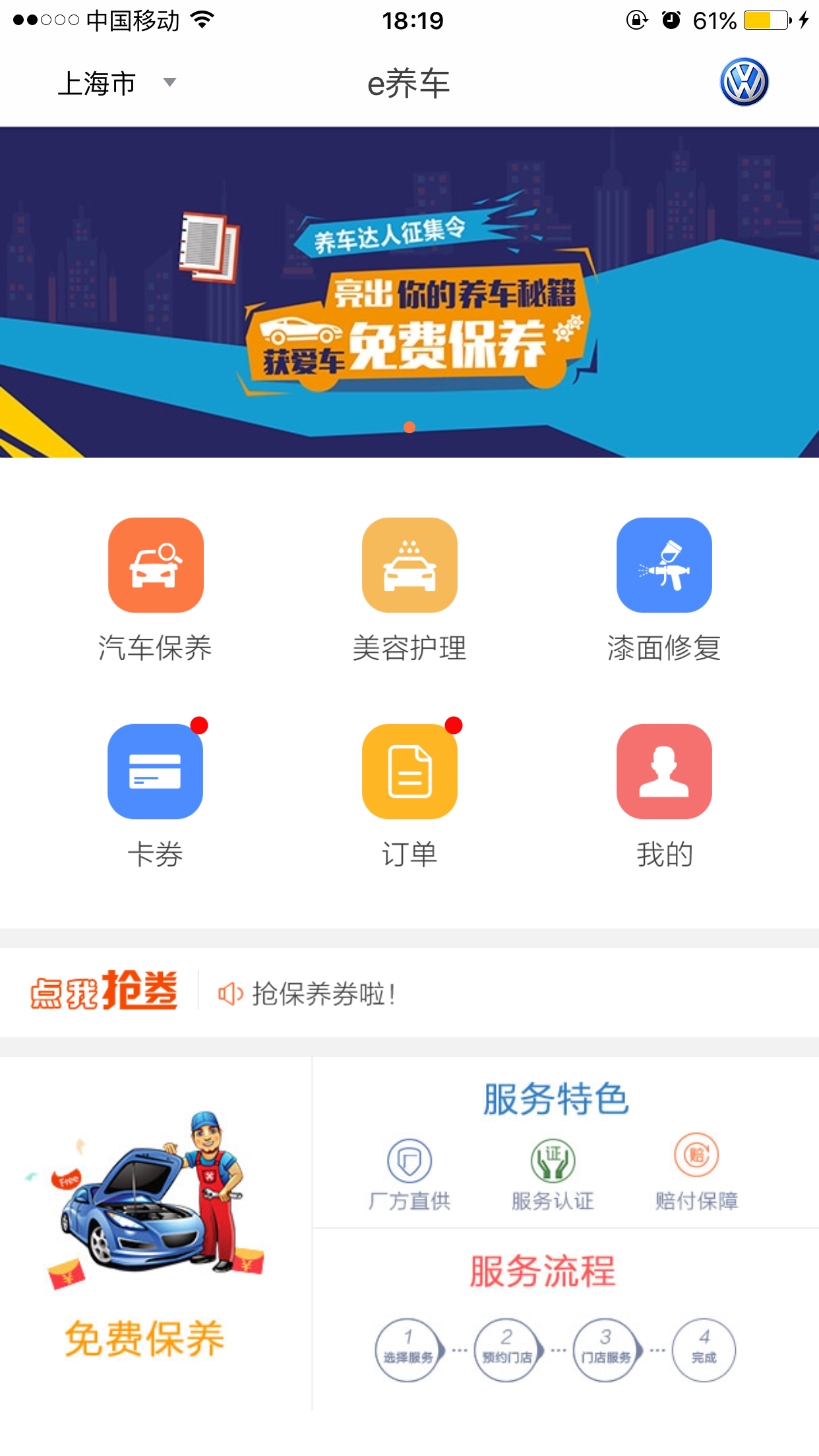Tap the 点我抢券 coupon banner
The height and width of the screenshot is (1456, 819).
pyautogui.click(x=409, y=992)
